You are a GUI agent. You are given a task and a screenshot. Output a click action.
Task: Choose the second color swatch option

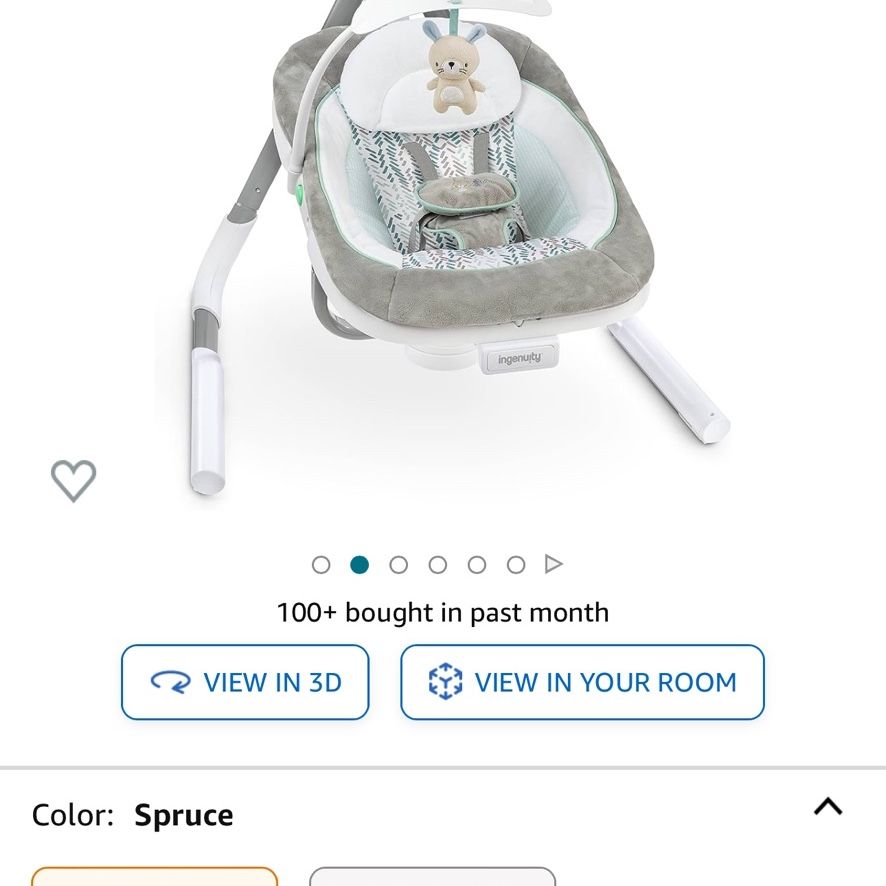[x=433, y=876]
